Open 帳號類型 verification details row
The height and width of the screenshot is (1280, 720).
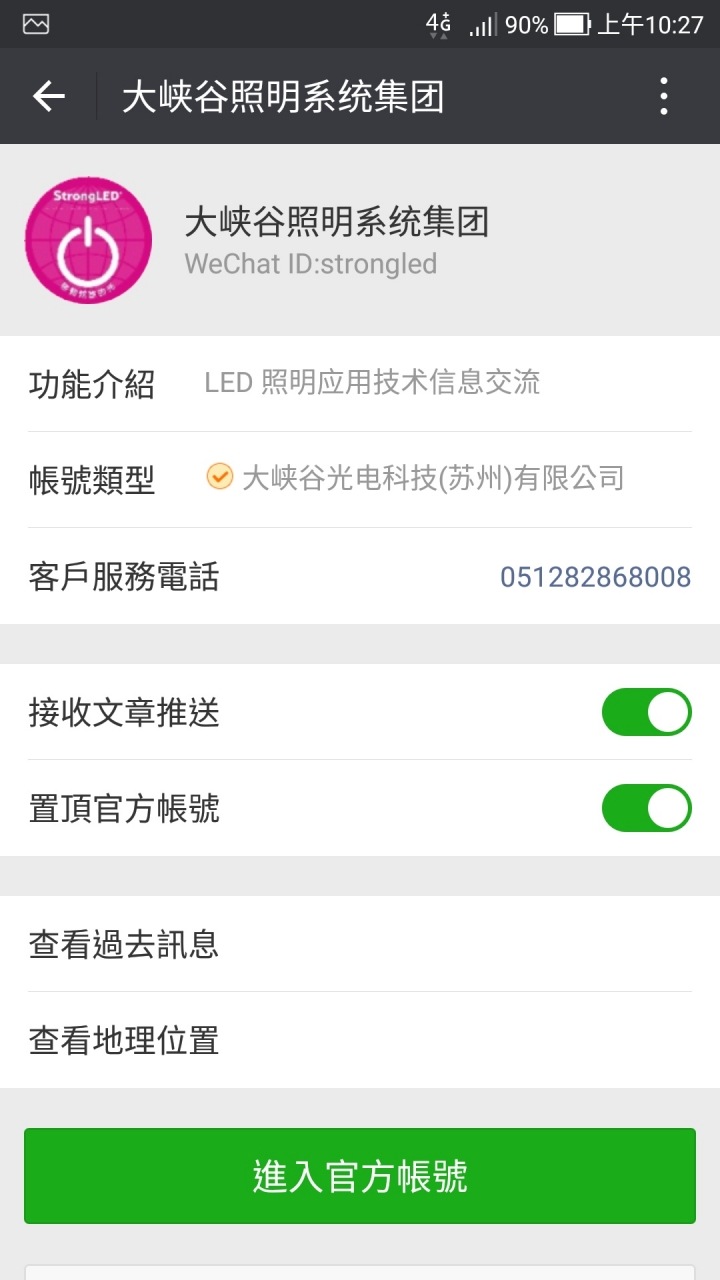360,480
